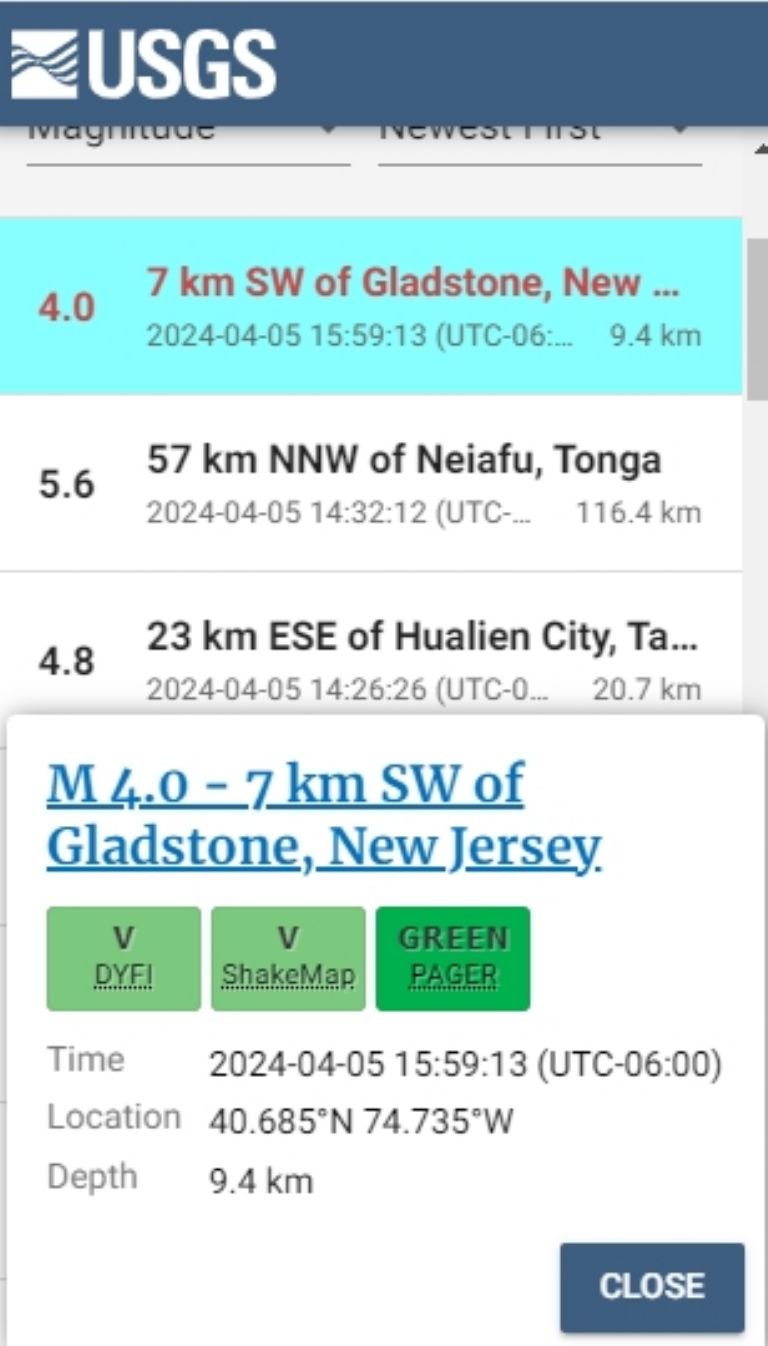
Task: Tap the USGS logo in the header
Action: [144, 65]
